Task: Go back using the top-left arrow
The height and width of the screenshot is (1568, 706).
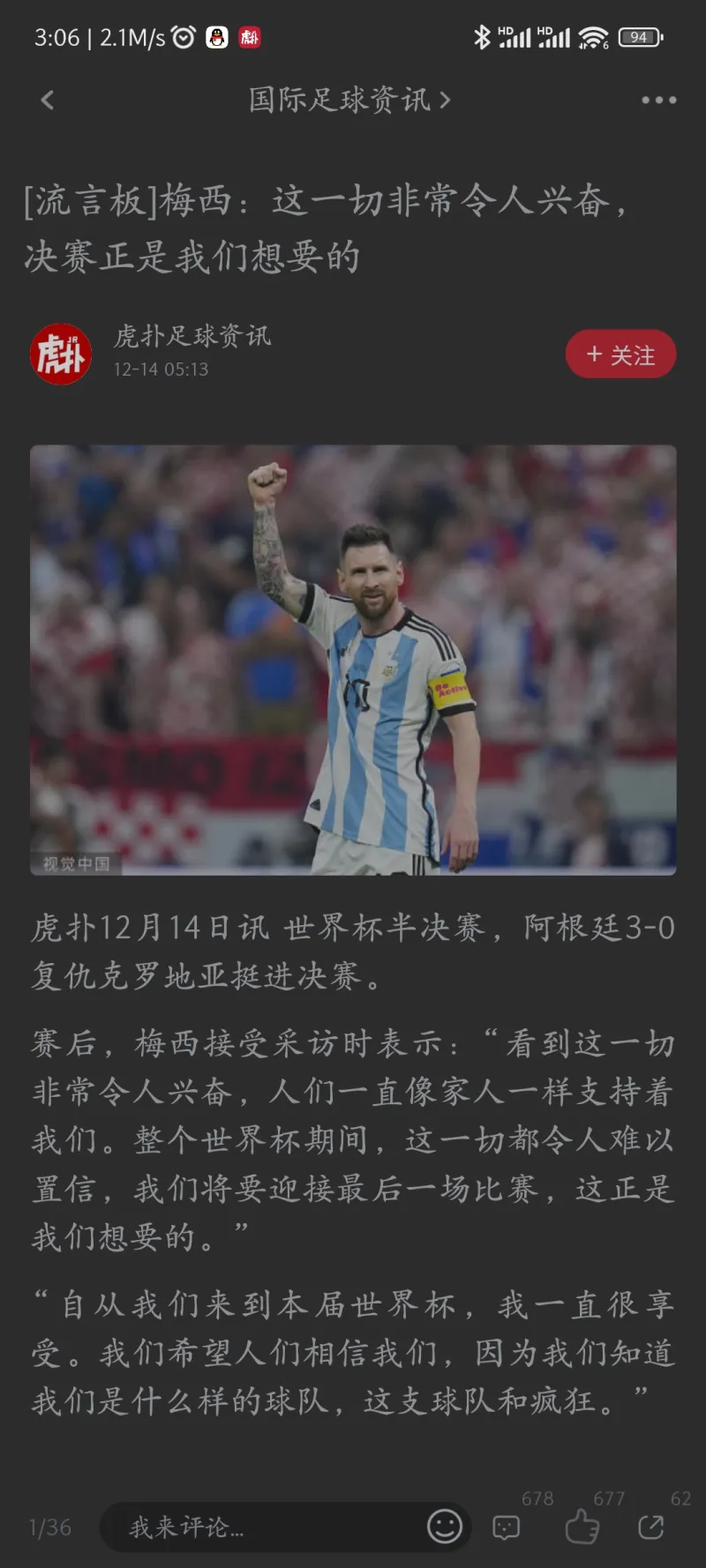Action: click(48, 101)
